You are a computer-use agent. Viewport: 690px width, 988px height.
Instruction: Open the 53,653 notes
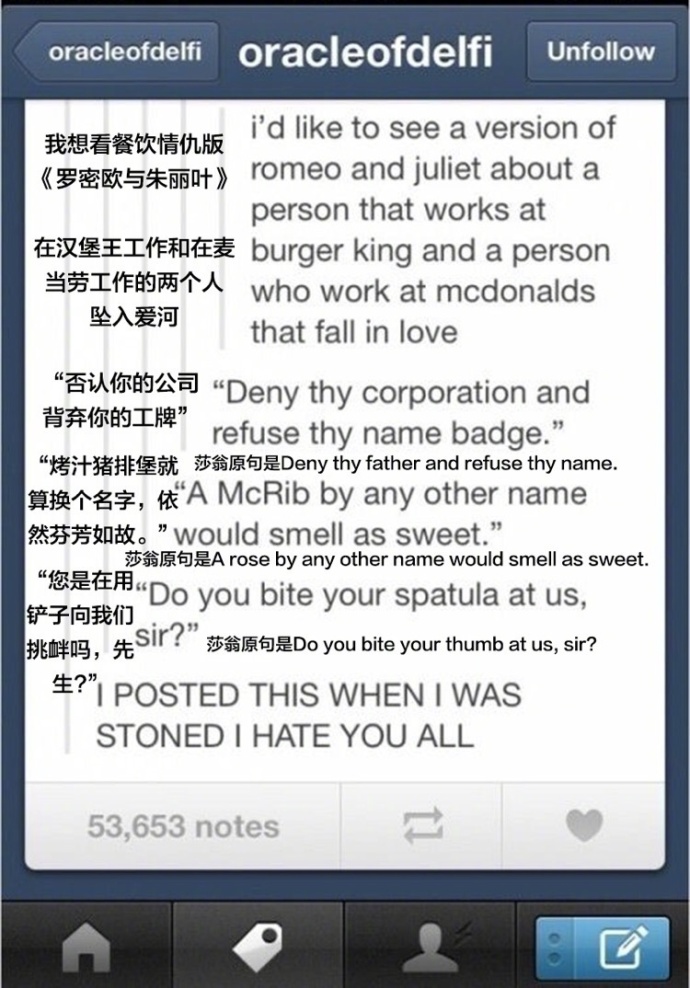(183, 826)
